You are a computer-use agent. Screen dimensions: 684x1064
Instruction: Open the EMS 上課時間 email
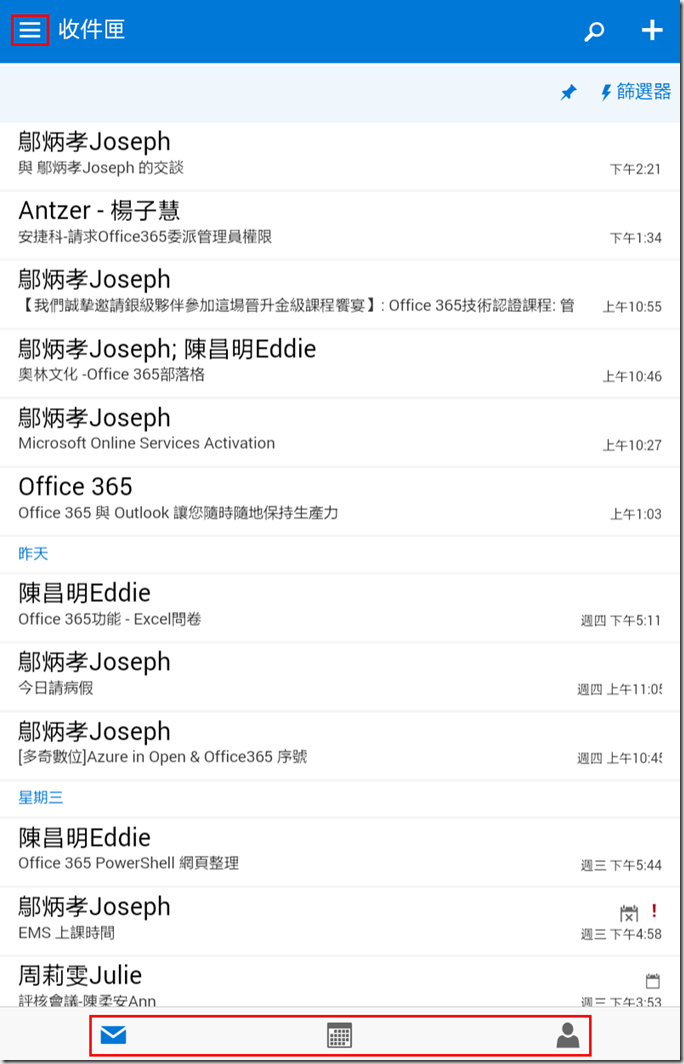(300, 918)
